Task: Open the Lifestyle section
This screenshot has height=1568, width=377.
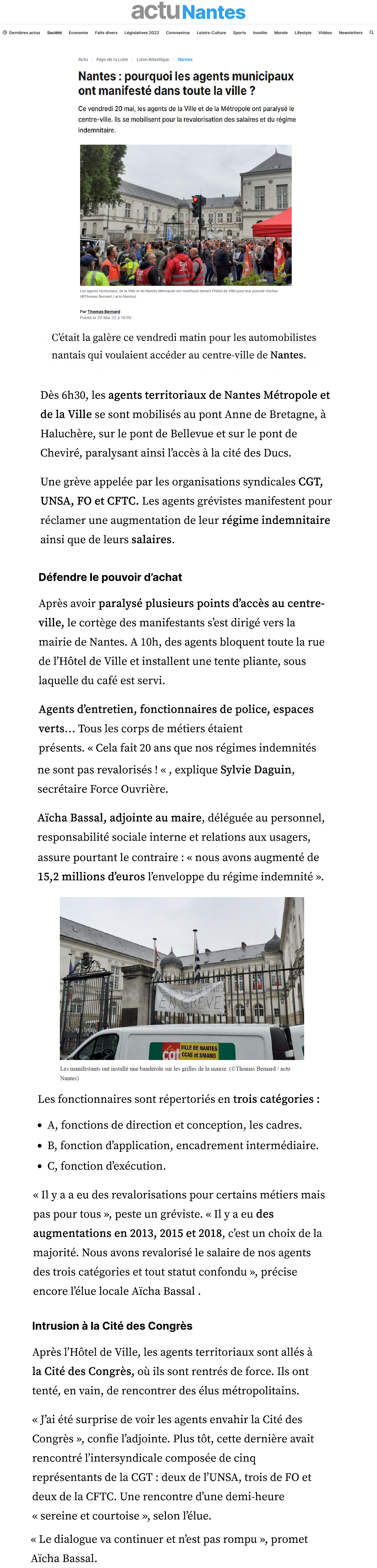Action: coord(303,33)
